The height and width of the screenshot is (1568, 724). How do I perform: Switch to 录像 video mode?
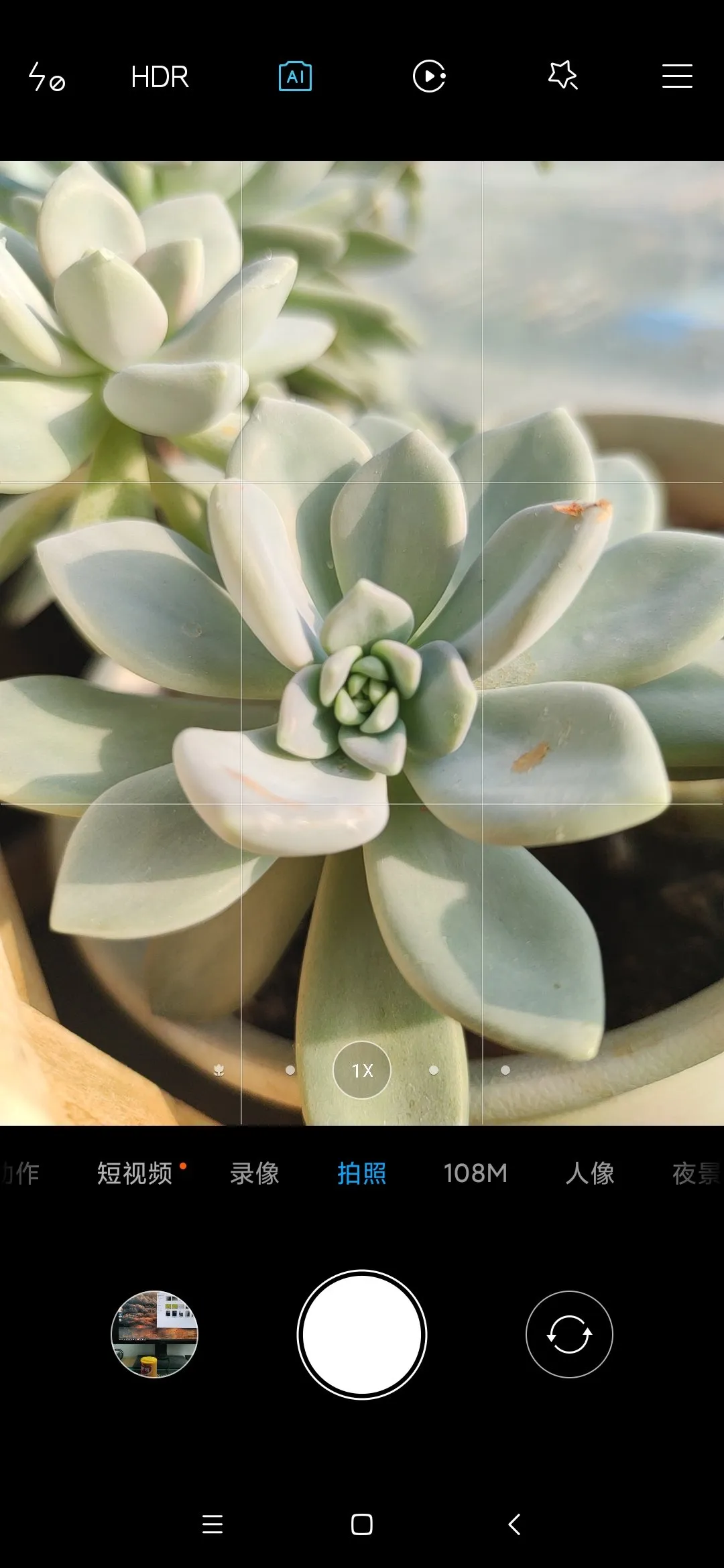(254, 1173)
